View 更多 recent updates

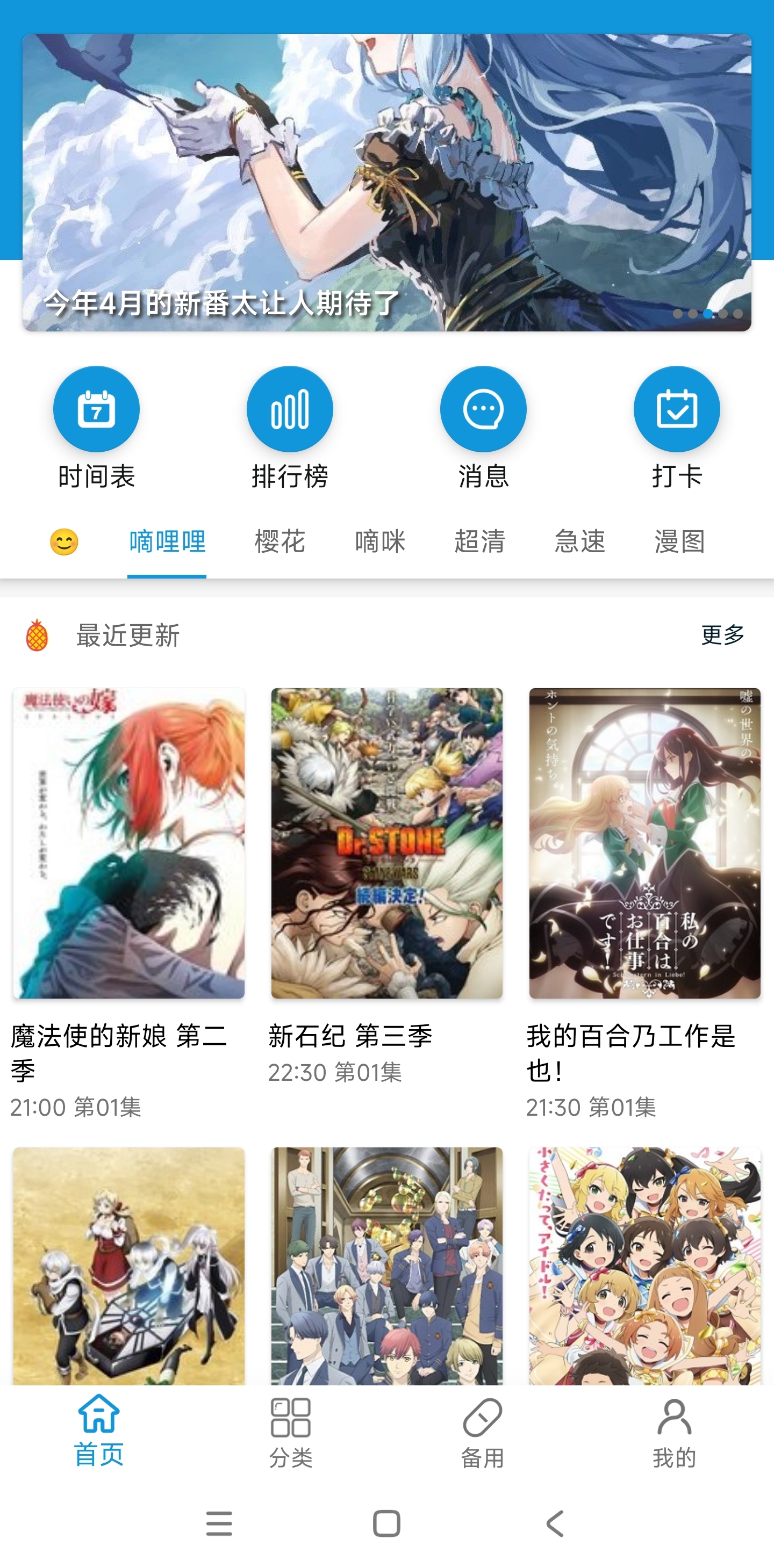pos(723,635)
